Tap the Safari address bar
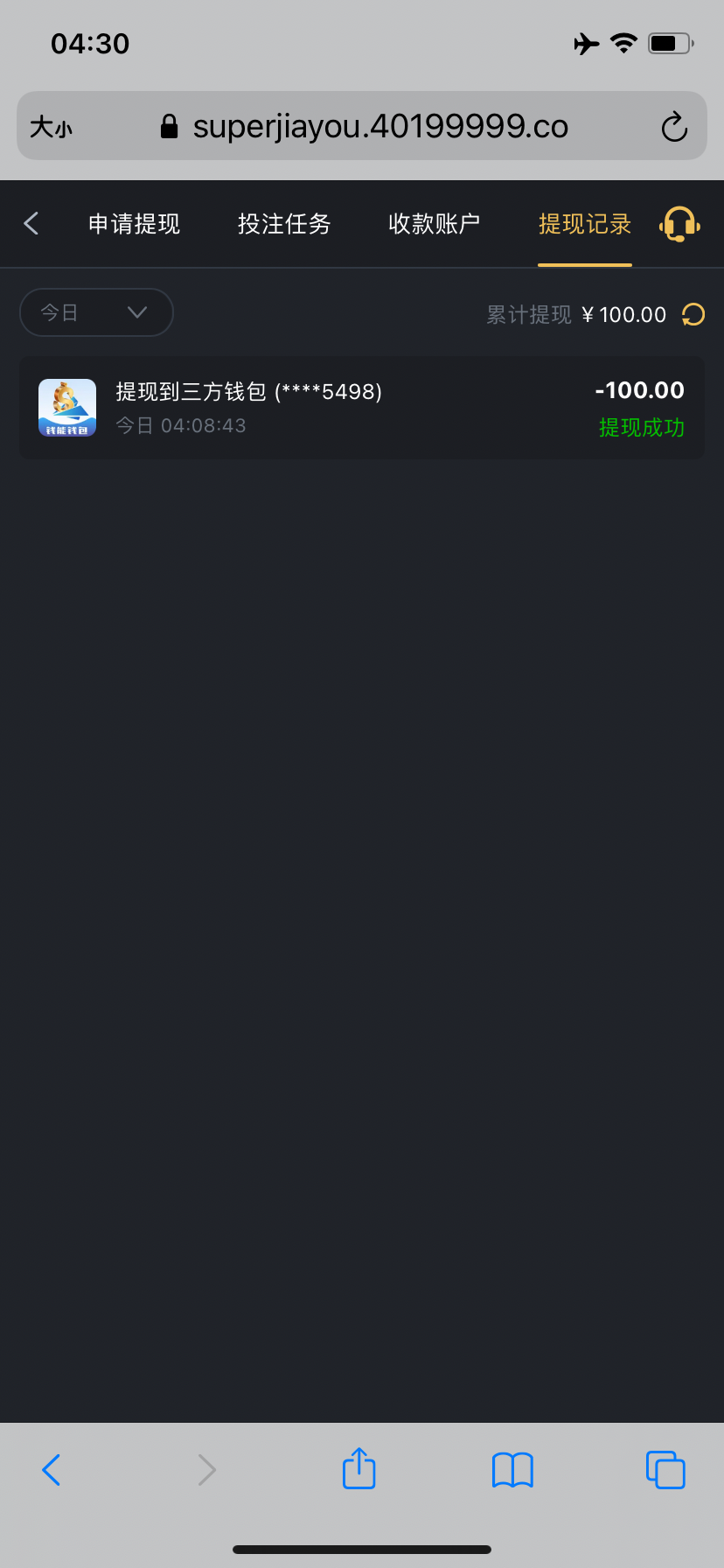Screen dimensions: 724x1568 (x=362, y=126)
